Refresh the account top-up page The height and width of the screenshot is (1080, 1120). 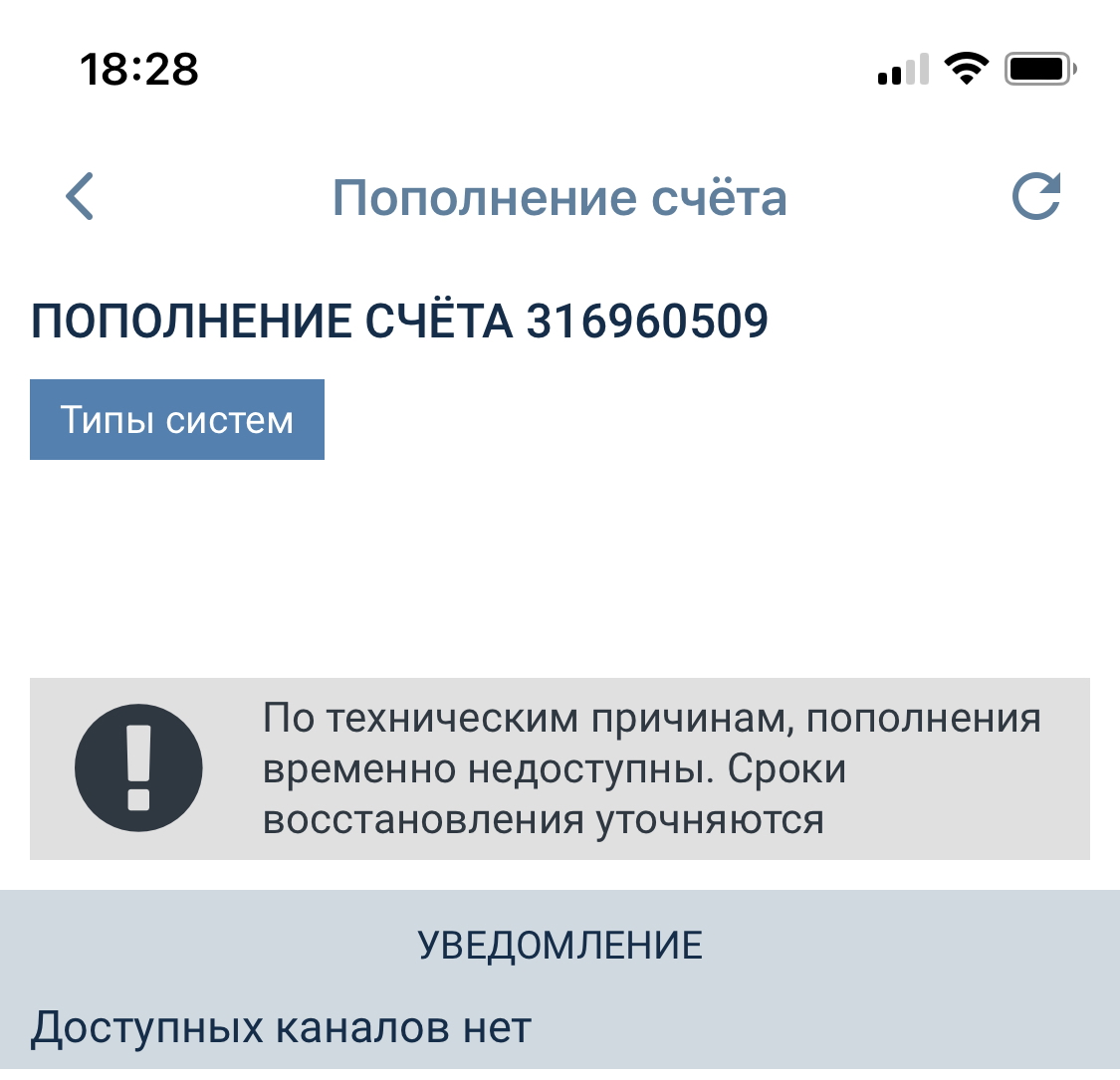1035,196
